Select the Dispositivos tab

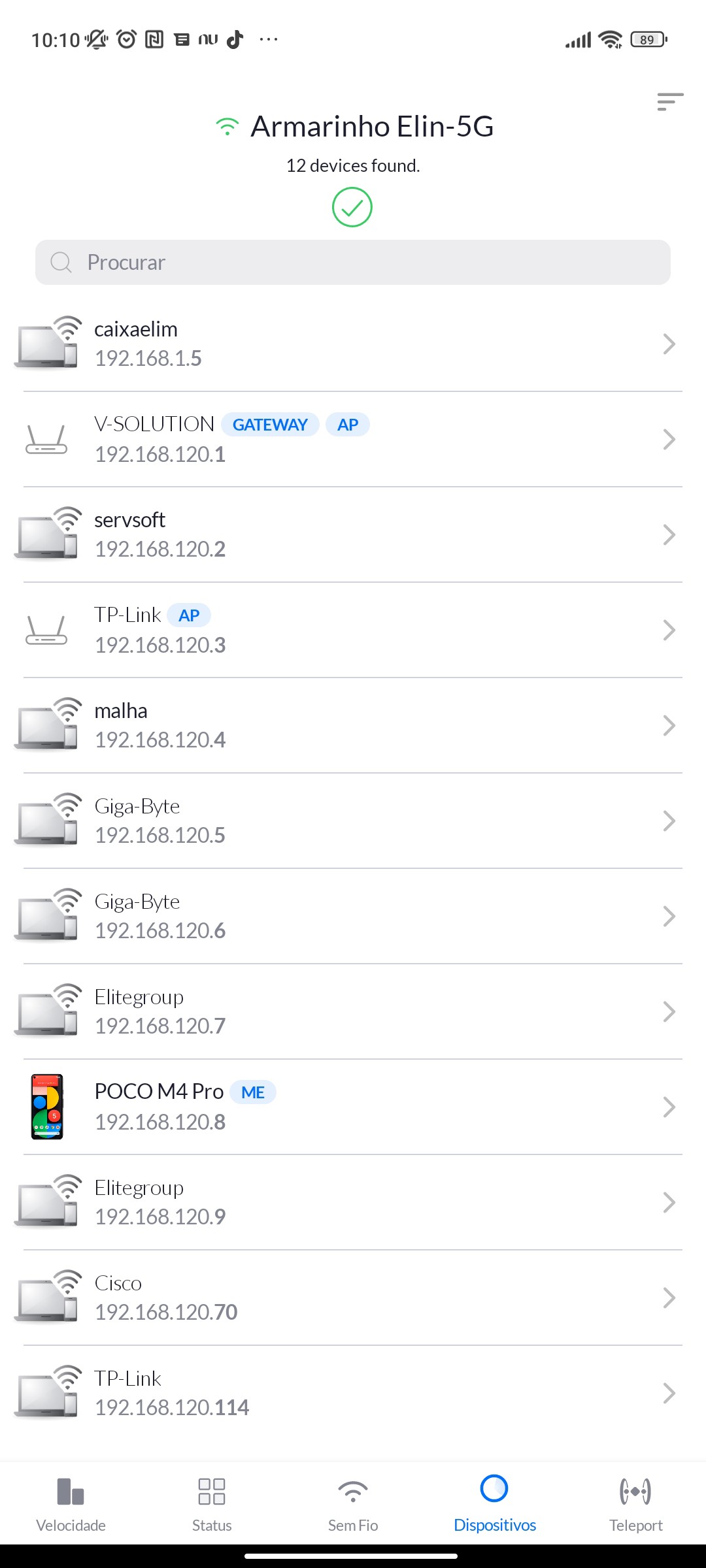coord(494,1504)
